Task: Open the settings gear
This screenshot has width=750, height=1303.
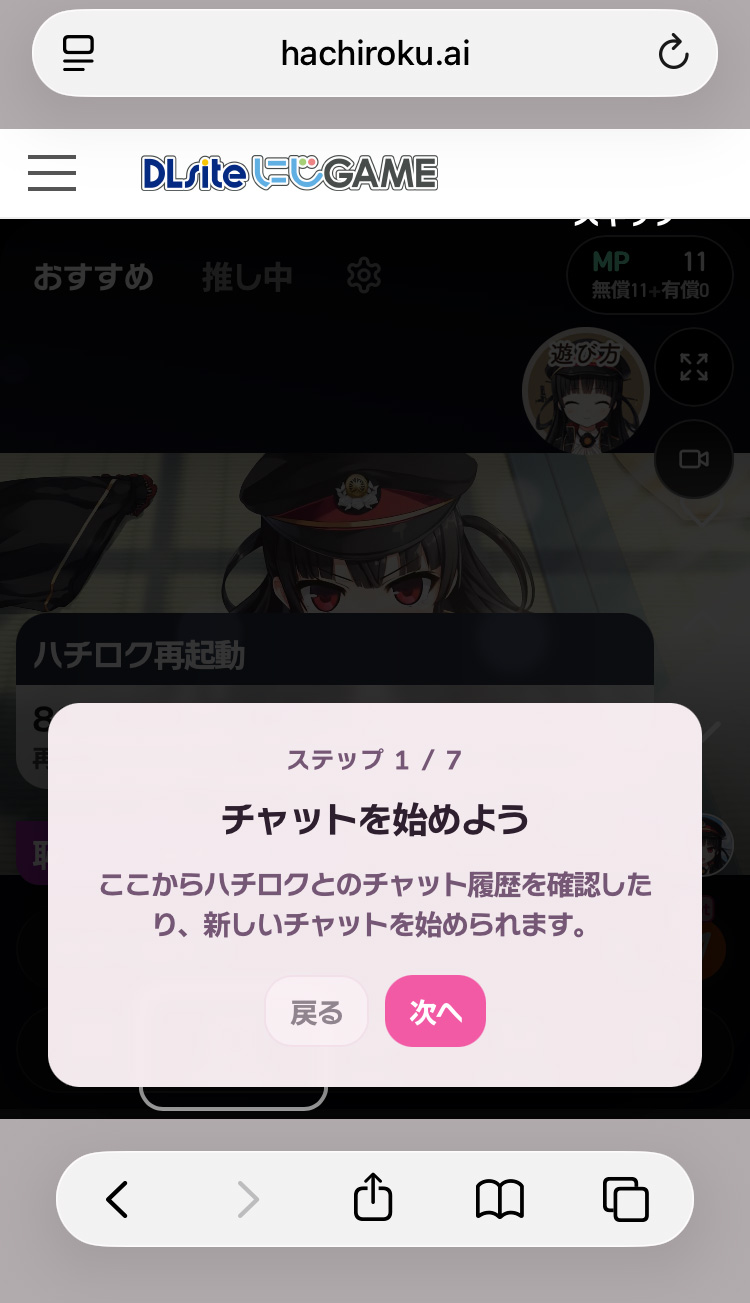Action: pos(363,275)
